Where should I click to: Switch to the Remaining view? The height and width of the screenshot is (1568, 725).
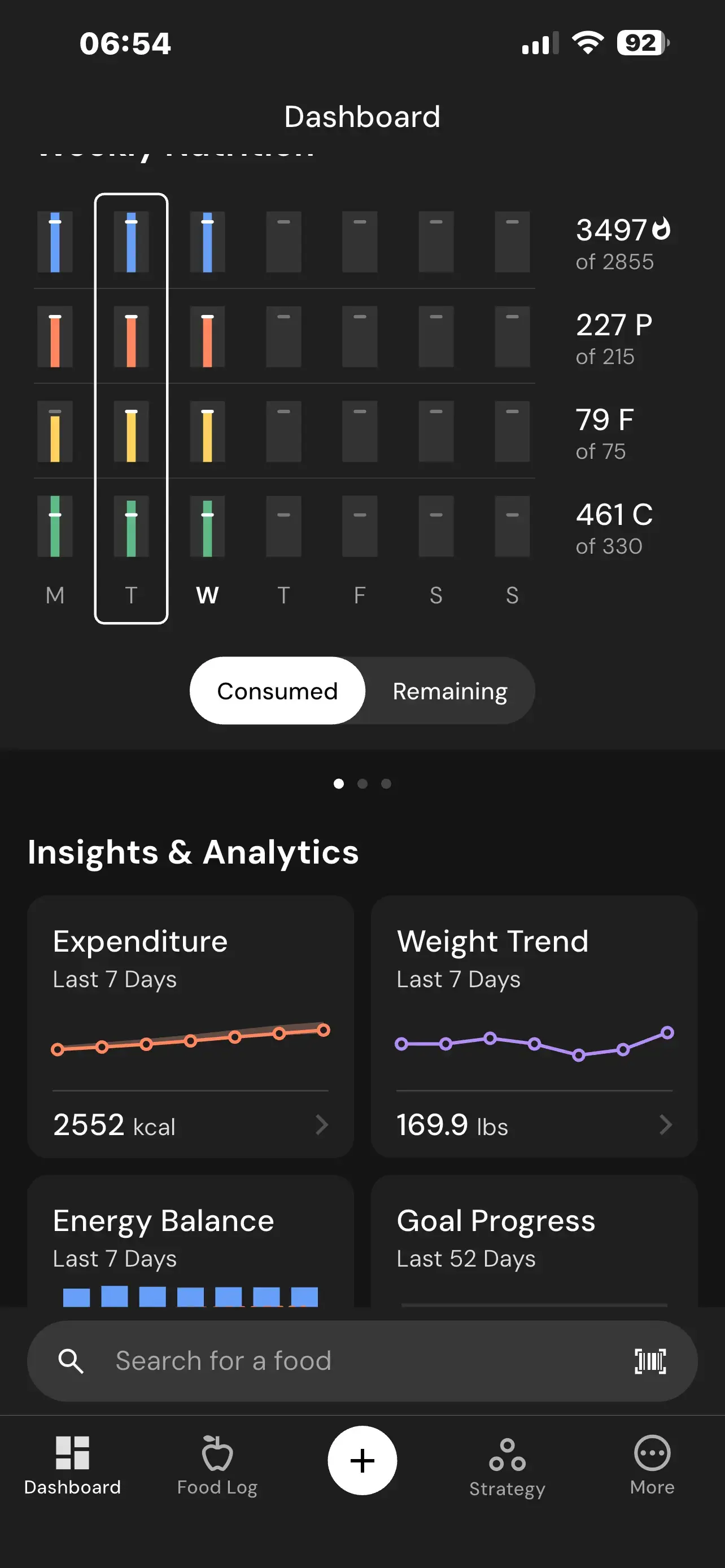click(449, 691)
